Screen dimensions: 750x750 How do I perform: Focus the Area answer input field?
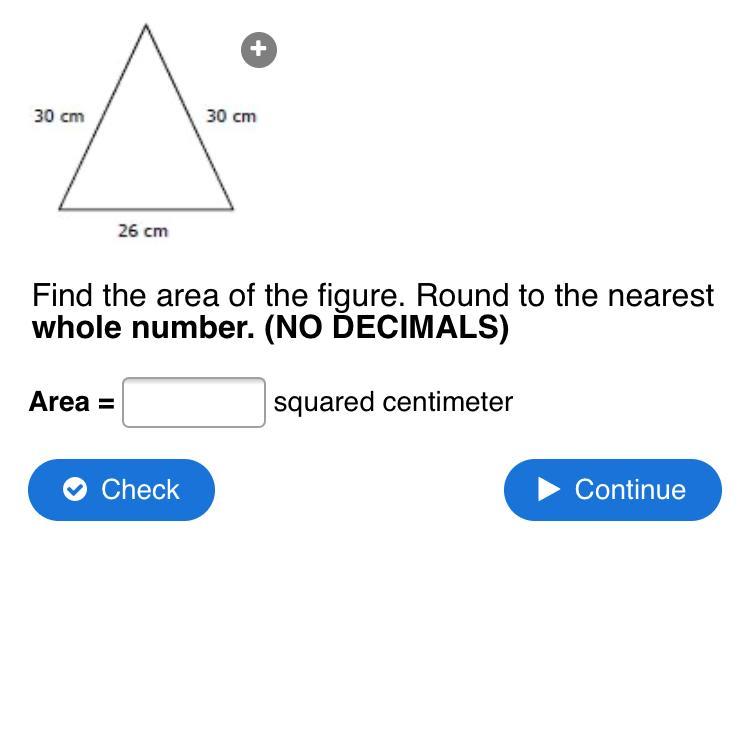(x=194, y=402)
